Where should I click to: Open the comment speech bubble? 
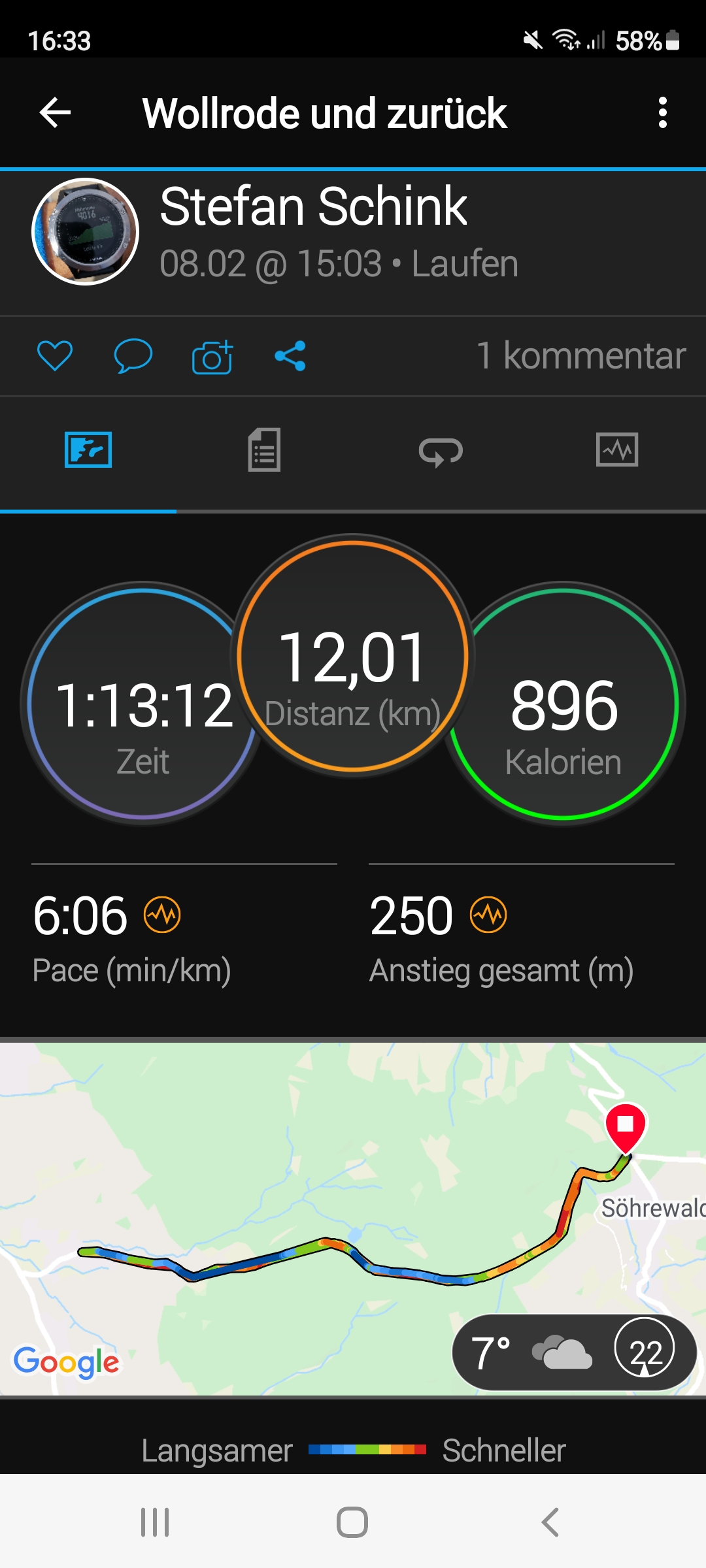tap(133, 356)
